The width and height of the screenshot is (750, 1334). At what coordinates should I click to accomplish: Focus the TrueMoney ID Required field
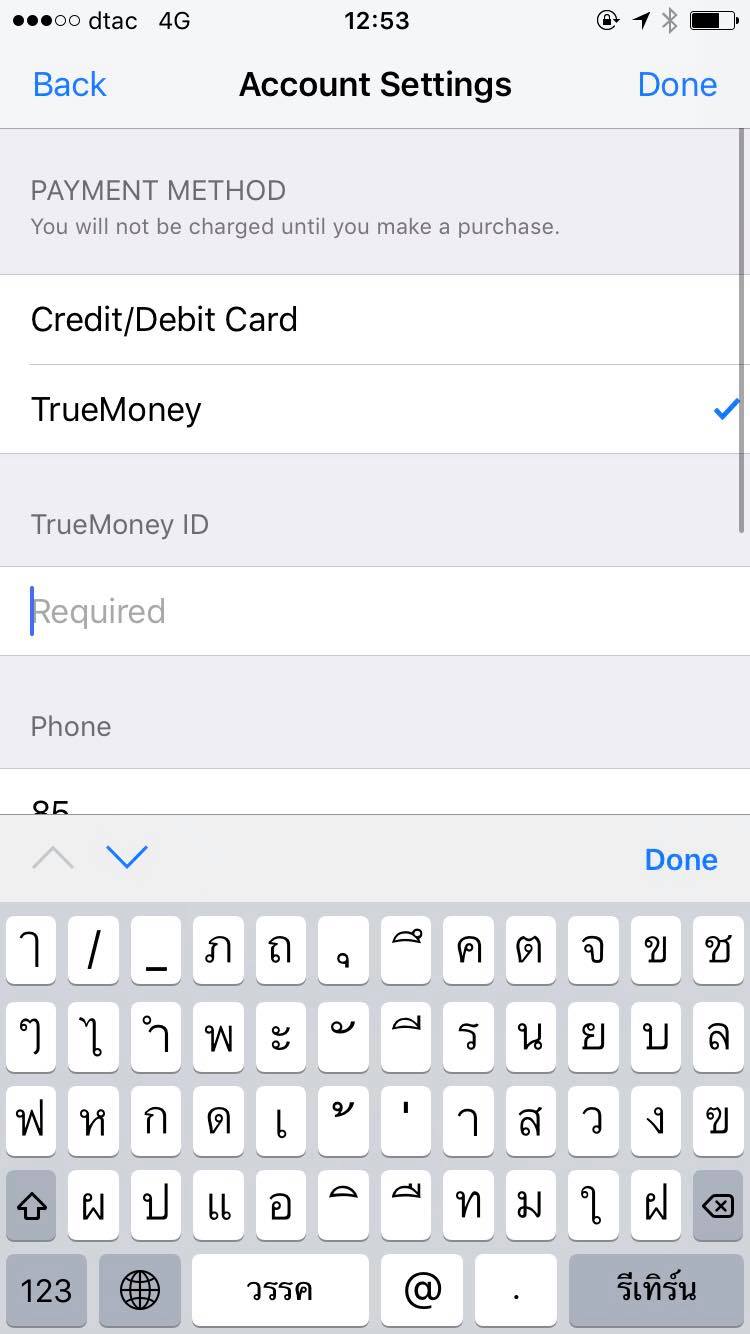click(x=375, y=611)
